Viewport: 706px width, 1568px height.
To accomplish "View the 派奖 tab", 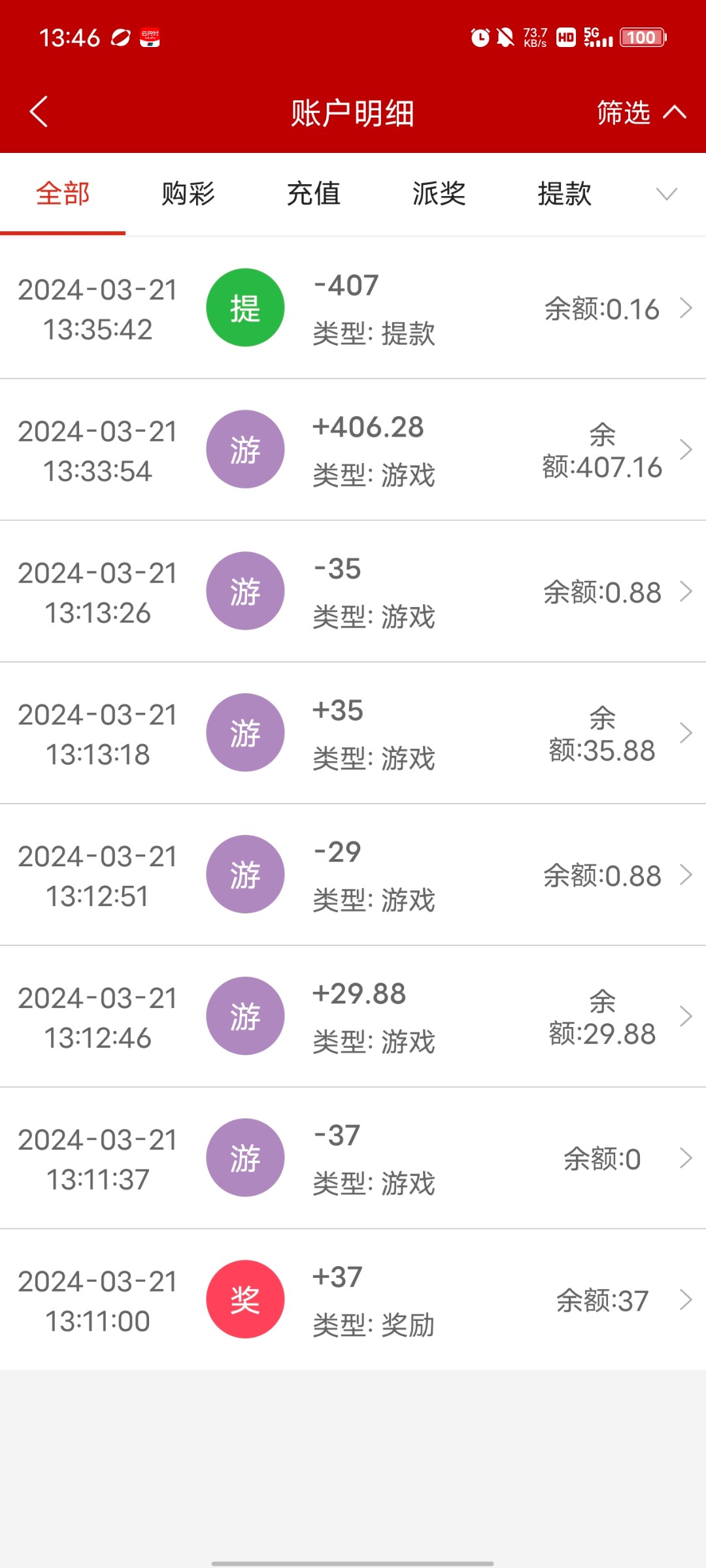I will click(x=439, y=194).
